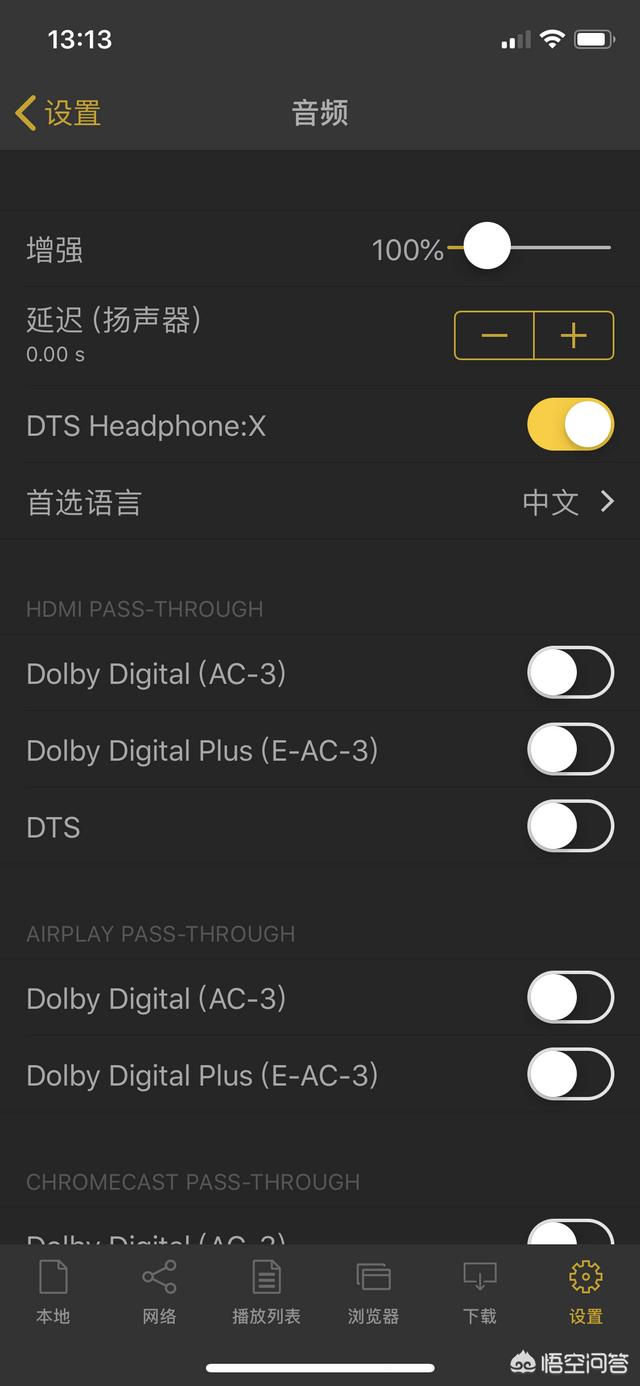Toggle AirPlay Dolby Digital Plus (E-AC-3)
640x1386 pixels.
coord(570,1074)
